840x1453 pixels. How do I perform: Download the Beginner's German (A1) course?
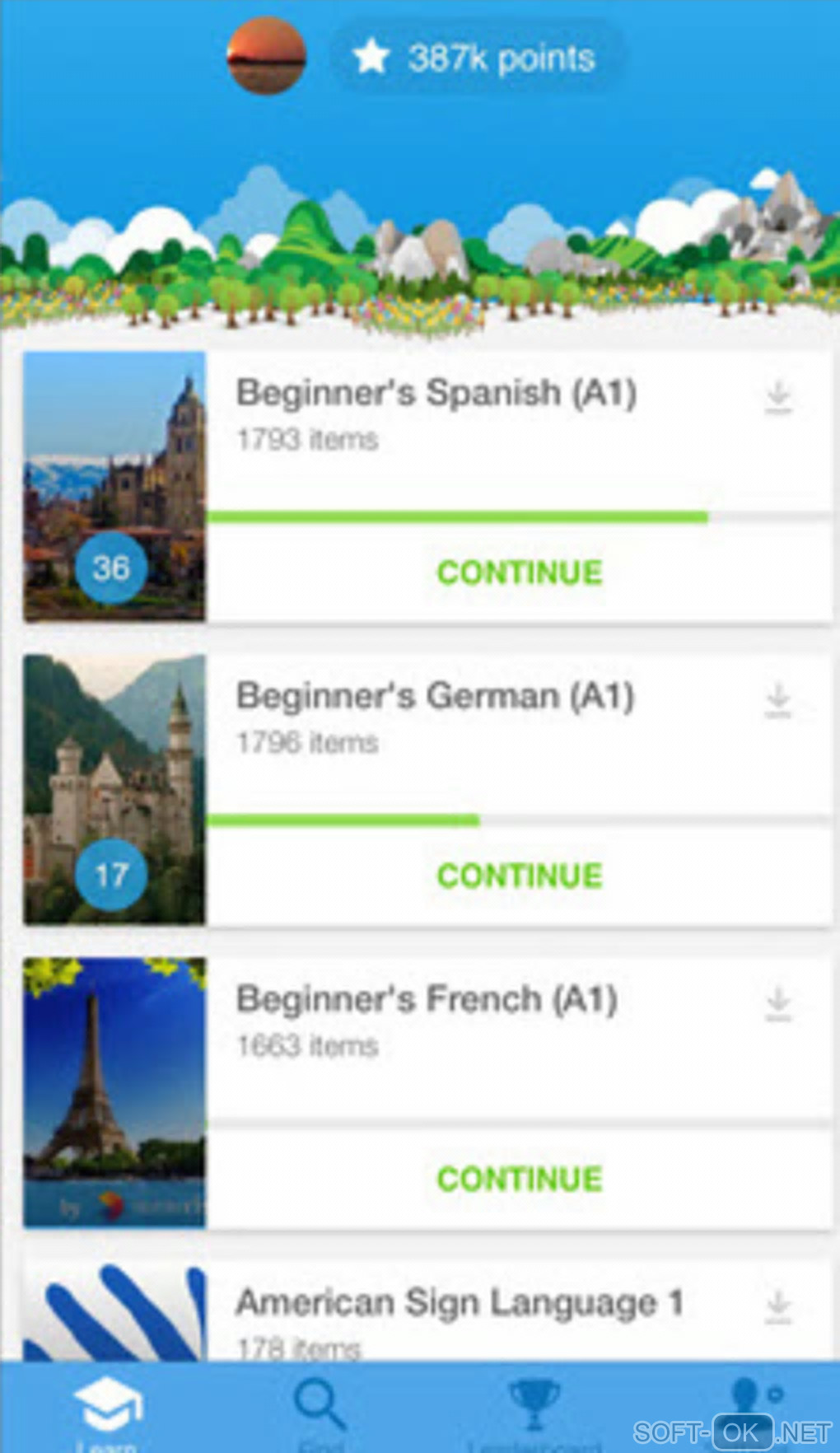[x=777, y=700]
